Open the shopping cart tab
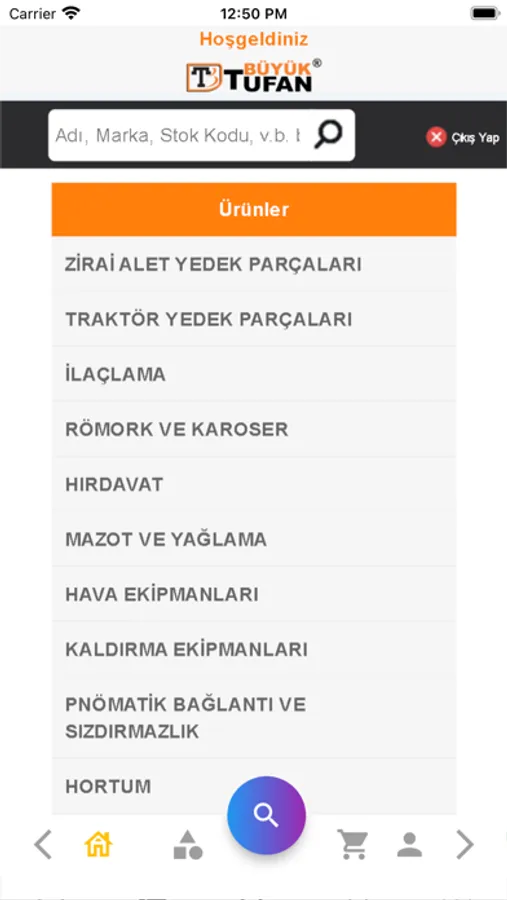 352,844
